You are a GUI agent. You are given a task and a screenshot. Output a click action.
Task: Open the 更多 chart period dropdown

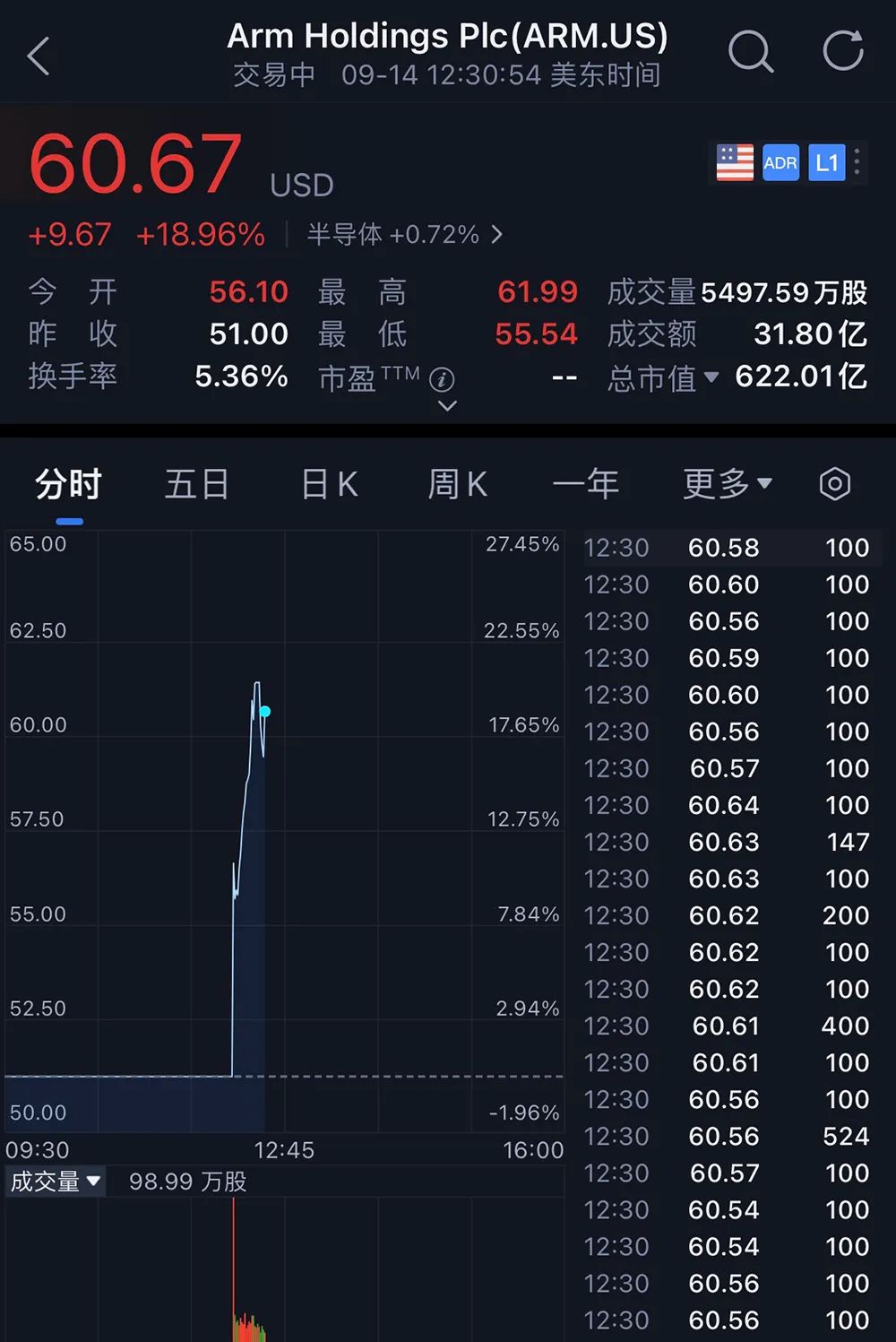pos(728,483)
